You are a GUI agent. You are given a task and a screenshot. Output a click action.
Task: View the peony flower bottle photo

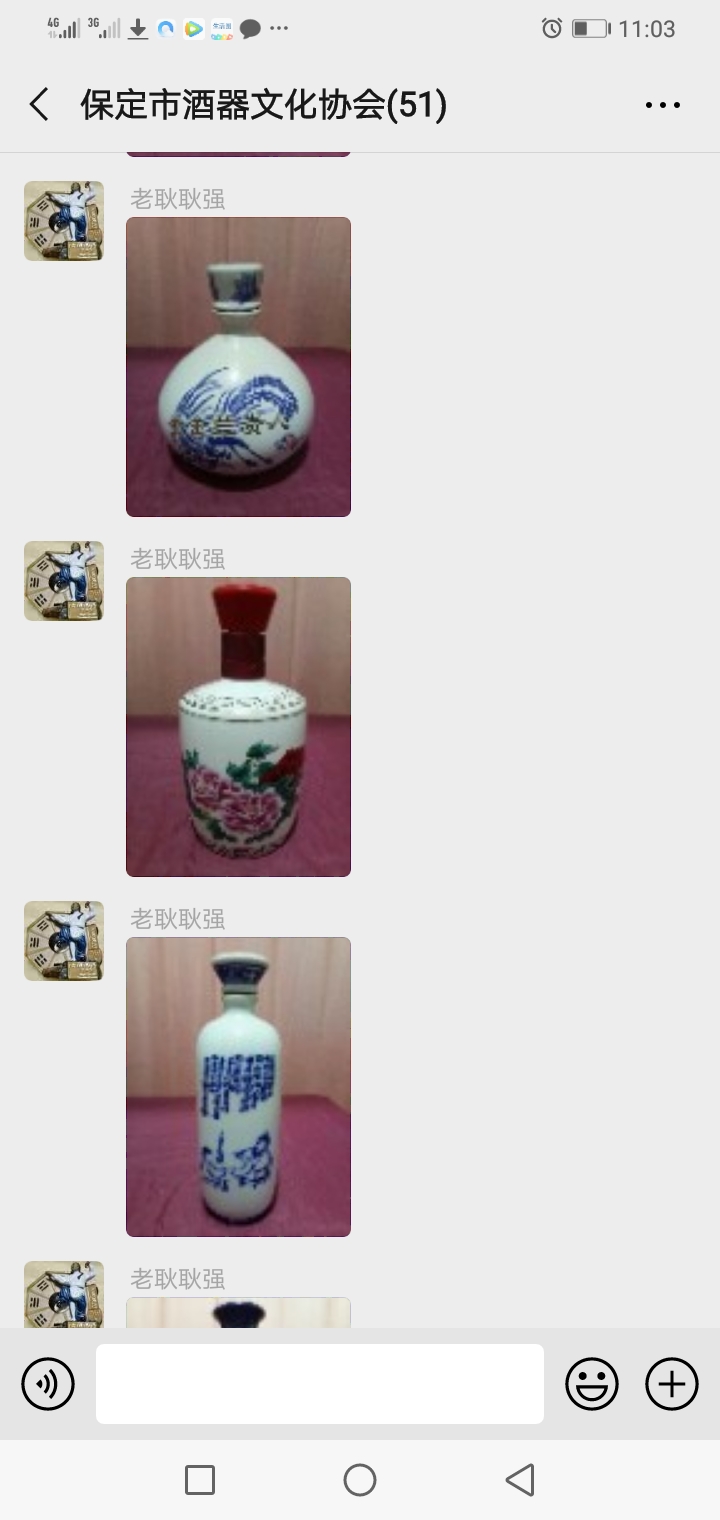pyautogui.click(x=238, y=727)
